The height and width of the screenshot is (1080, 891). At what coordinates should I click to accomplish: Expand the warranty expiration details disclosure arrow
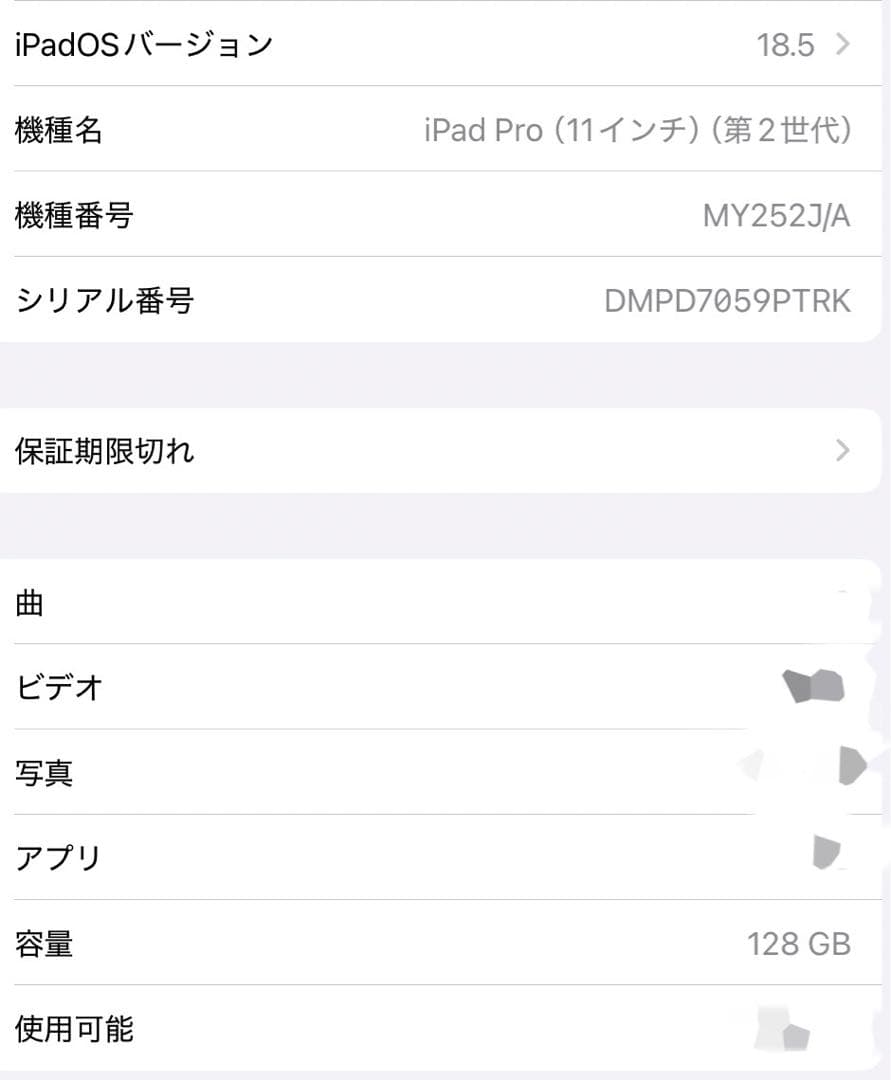841,451
